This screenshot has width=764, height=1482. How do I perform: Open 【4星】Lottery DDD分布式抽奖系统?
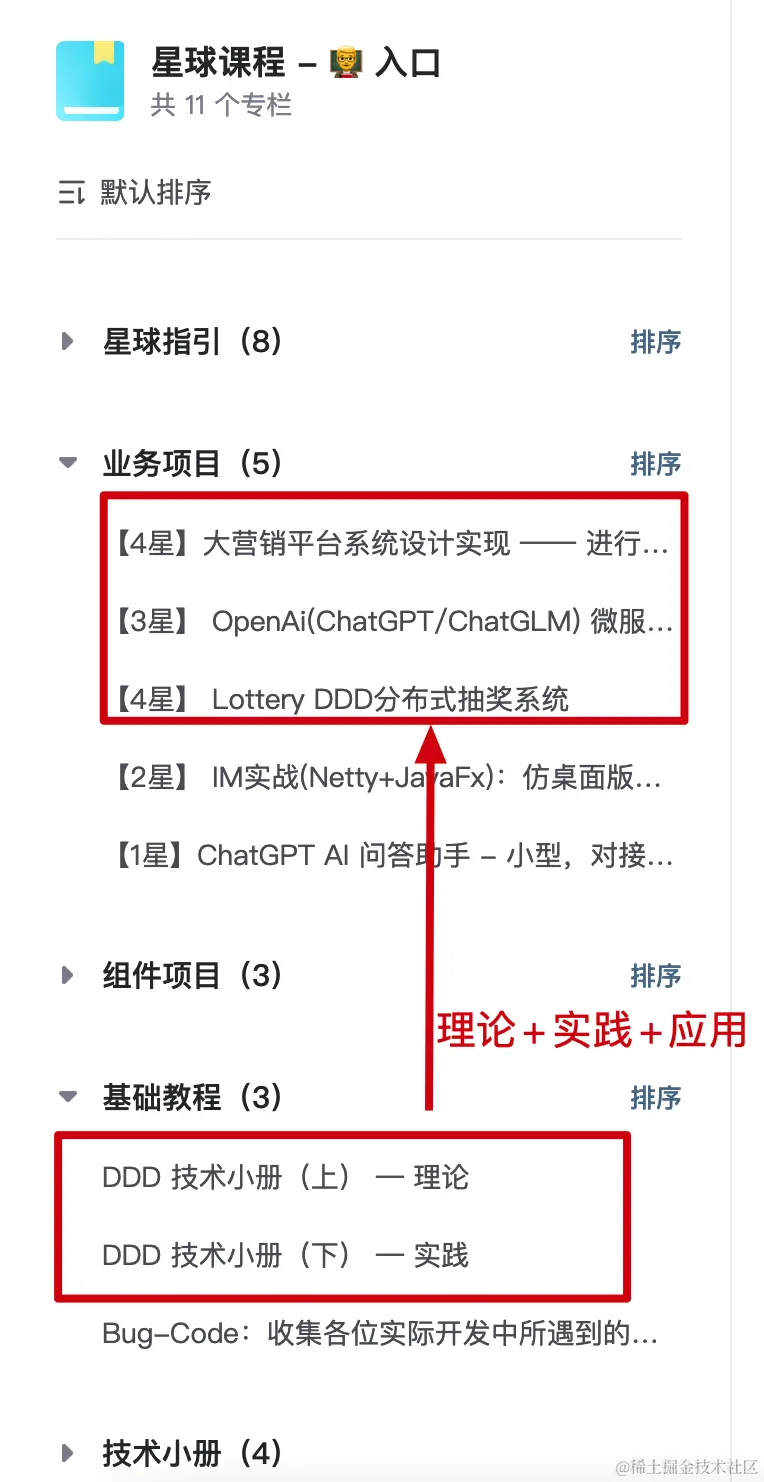[x=340, y=699]
